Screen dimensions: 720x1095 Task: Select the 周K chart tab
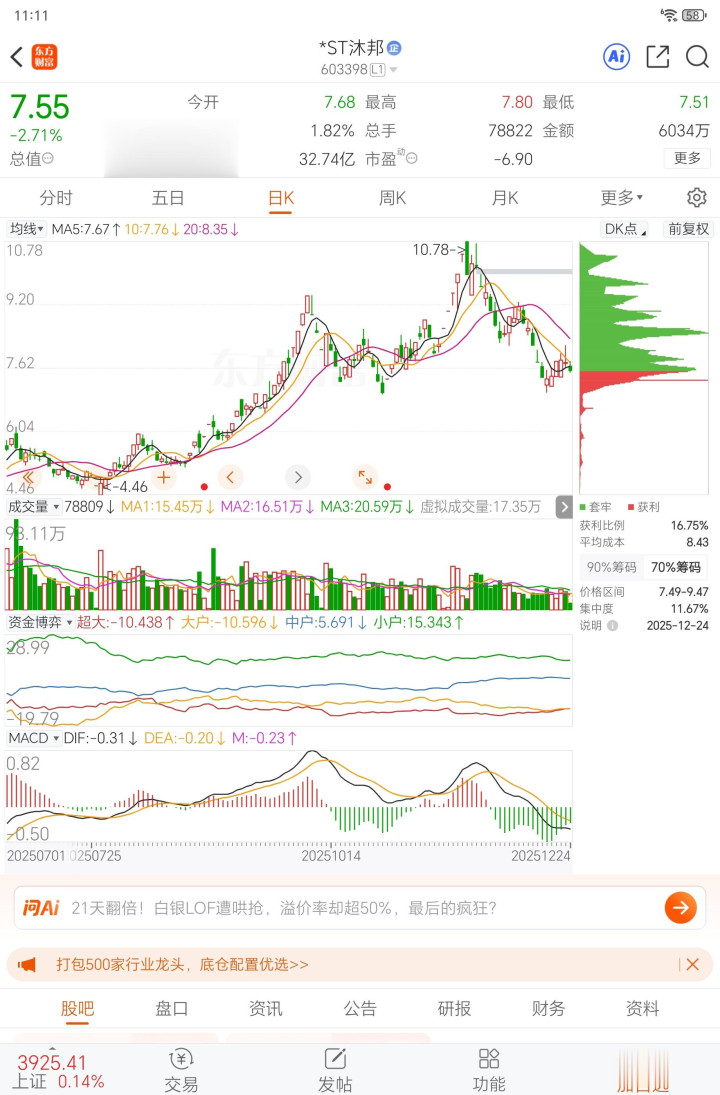pyautogui.click(x=392, y=198)
